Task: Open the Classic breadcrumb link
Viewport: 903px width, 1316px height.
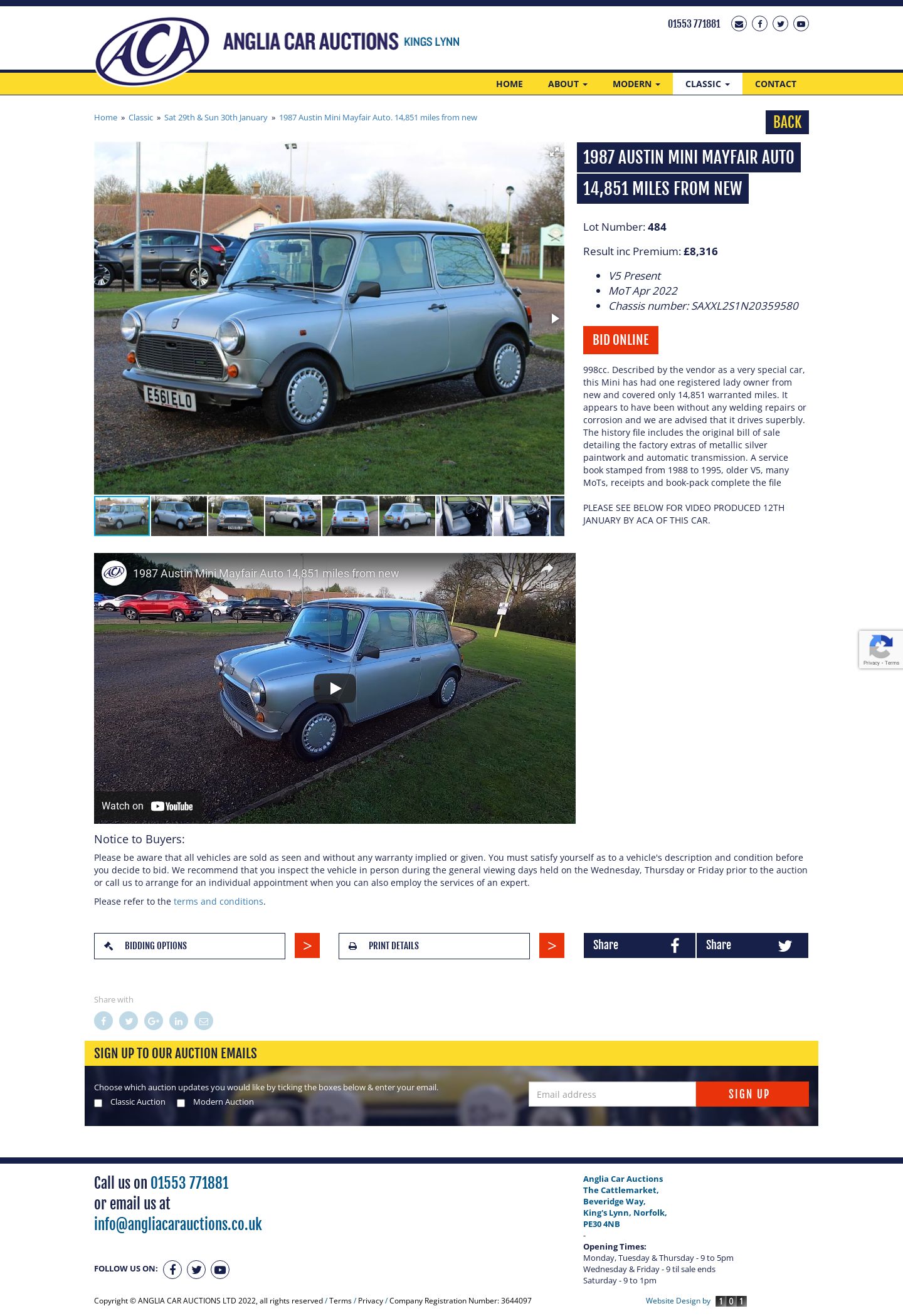Action: (140, 118)
